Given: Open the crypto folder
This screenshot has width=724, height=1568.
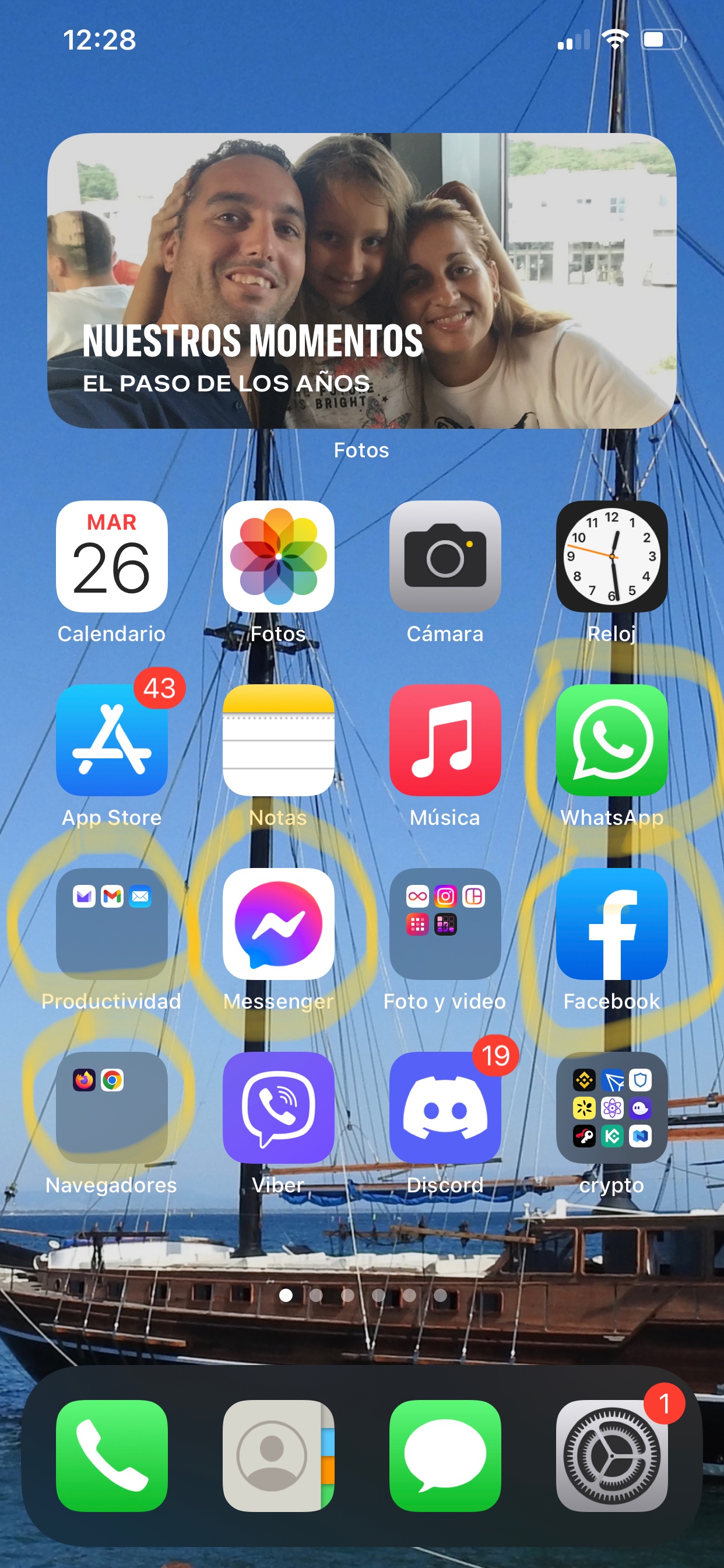Looking at the screenshot, I should click(612, 1108).
